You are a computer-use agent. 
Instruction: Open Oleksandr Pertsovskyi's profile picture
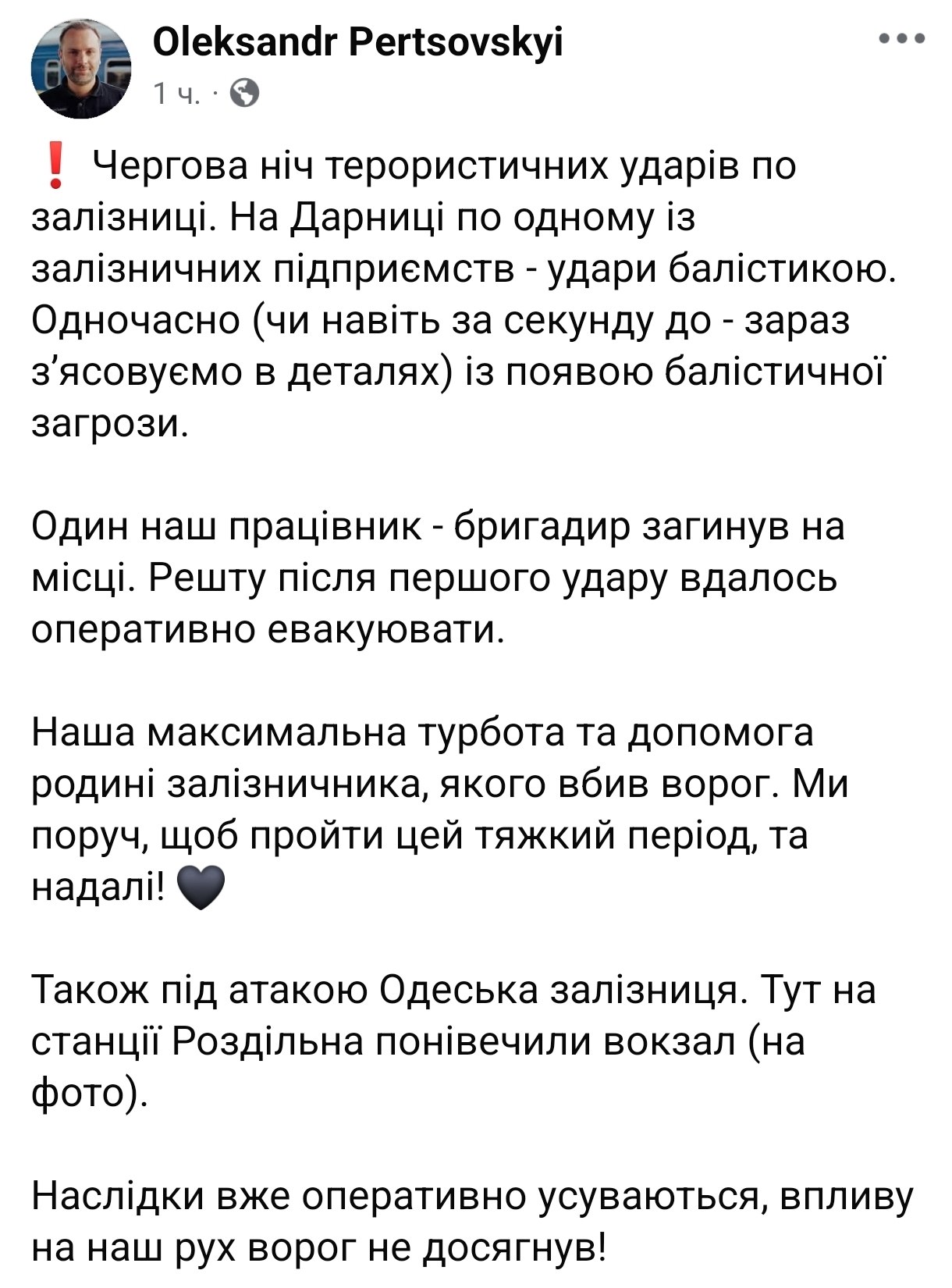[x=80, y=69]
